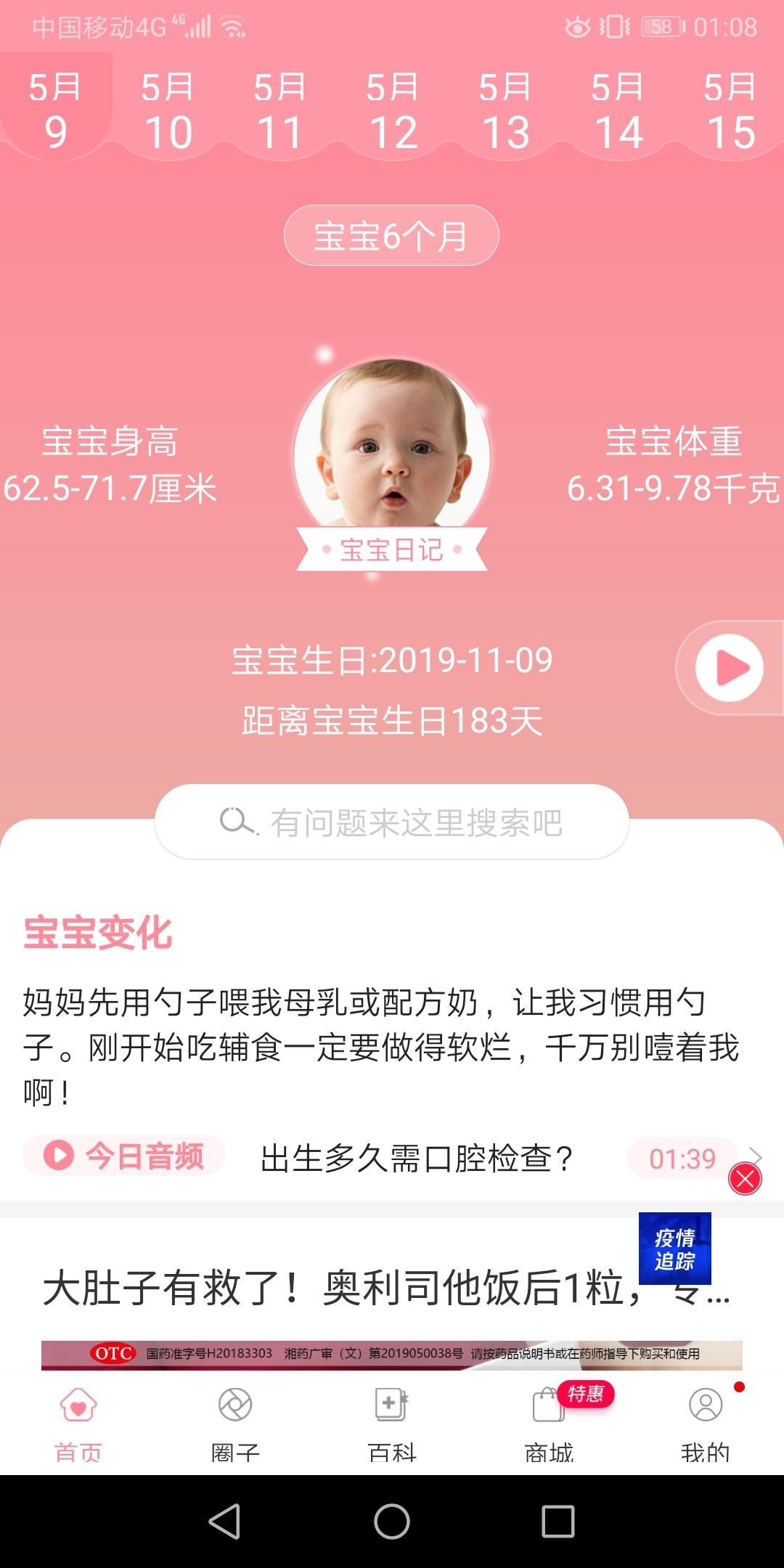Go to the 首页 tab
Image resolution: width=784 pixels, height=1568 pixels.
point(78,1421)
